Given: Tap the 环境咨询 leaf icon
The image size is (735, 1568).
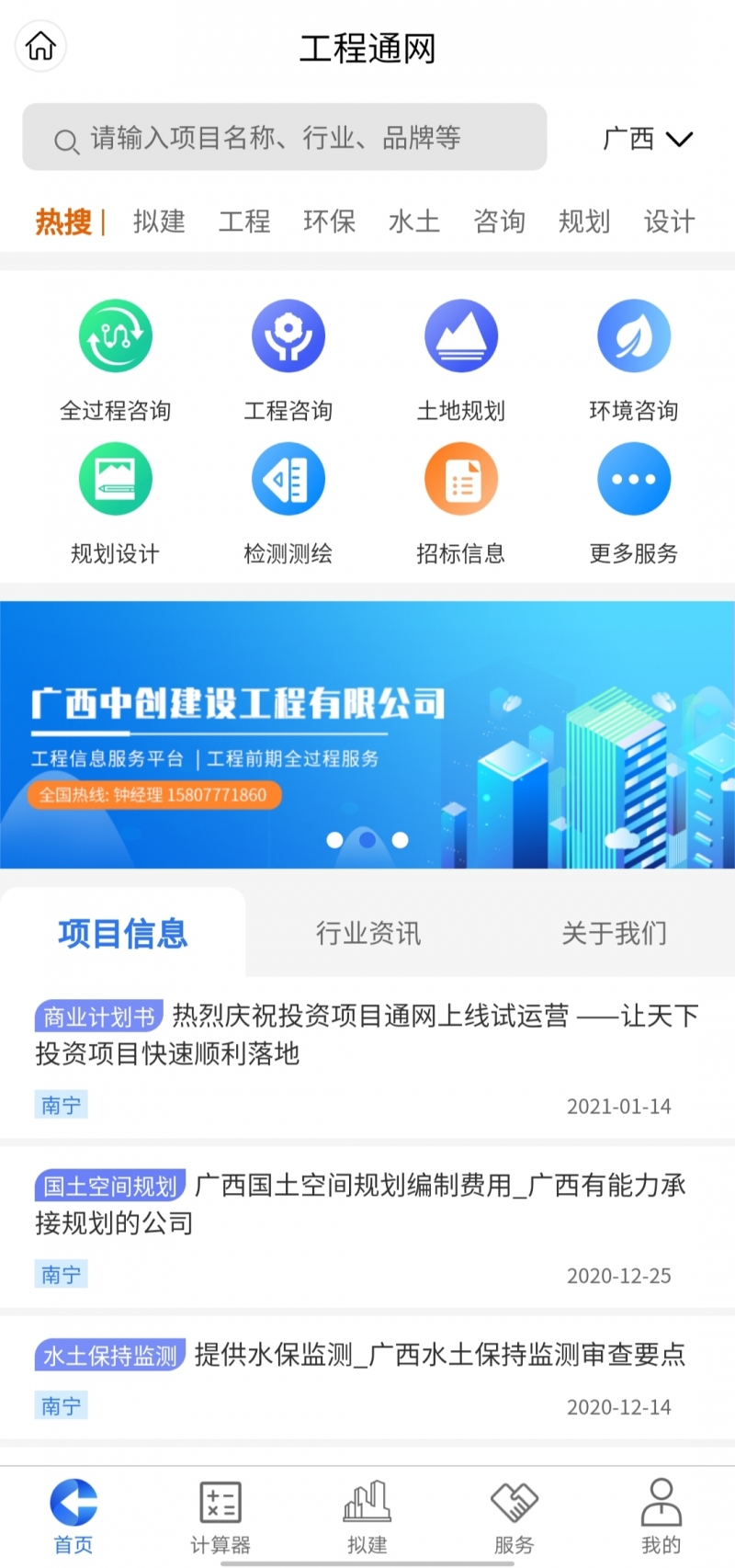Looking at the screenshot, I should coord(634,335).
